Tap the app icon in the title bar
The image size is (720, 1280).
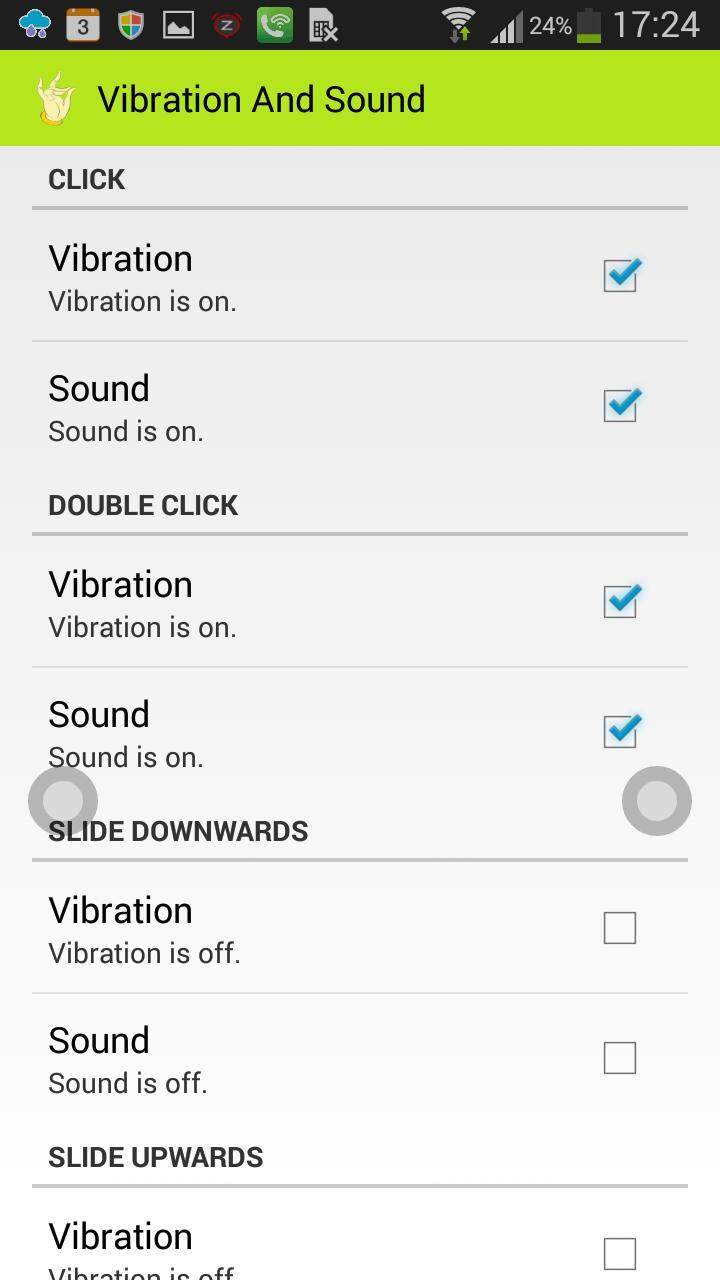[56, 98]
